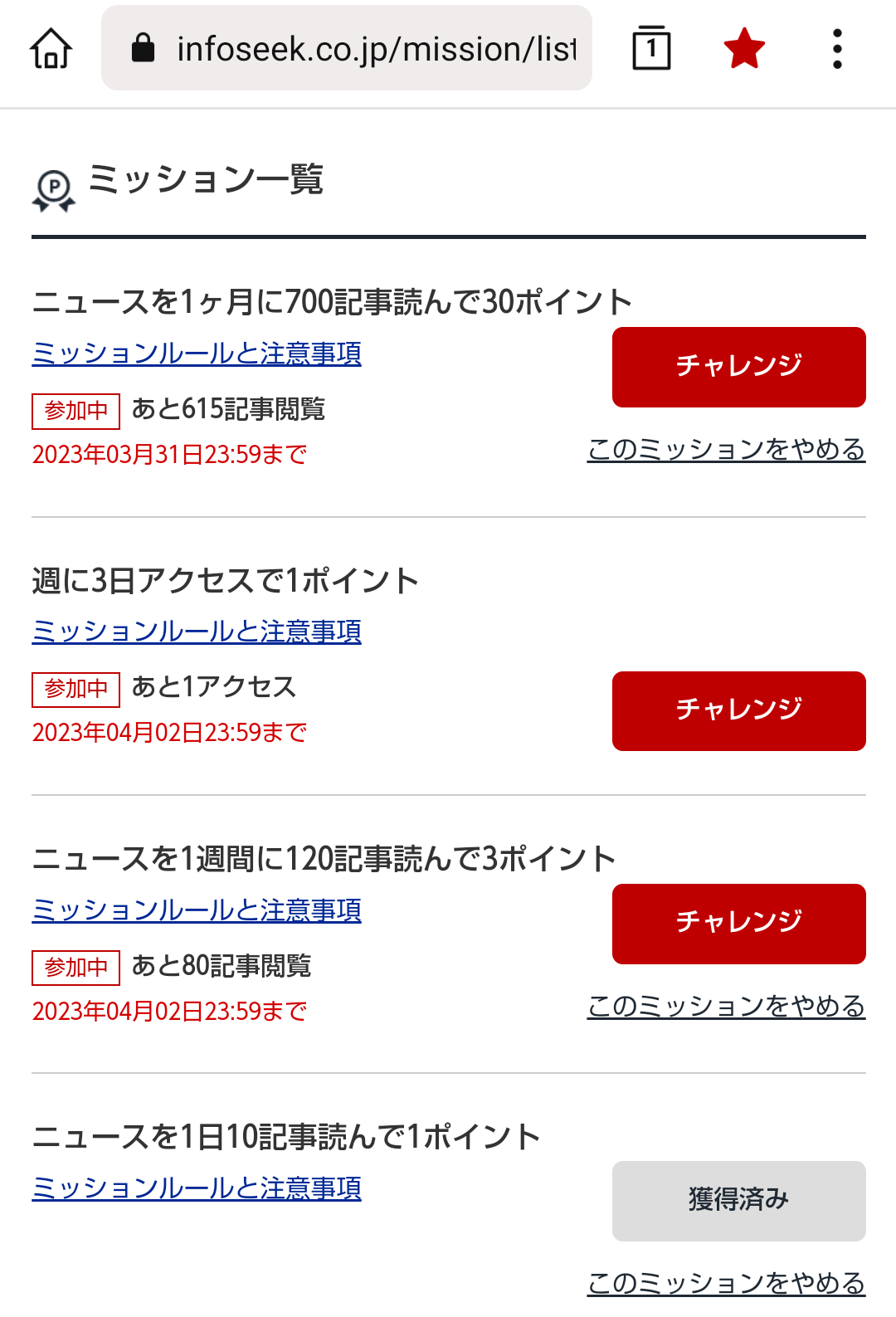Image resolution: width=896 pixels, height=1317 pixels.
Task: Open ミッションルールと注意事項 for the daily 10 article mission
Action: tap(197, 1188)
